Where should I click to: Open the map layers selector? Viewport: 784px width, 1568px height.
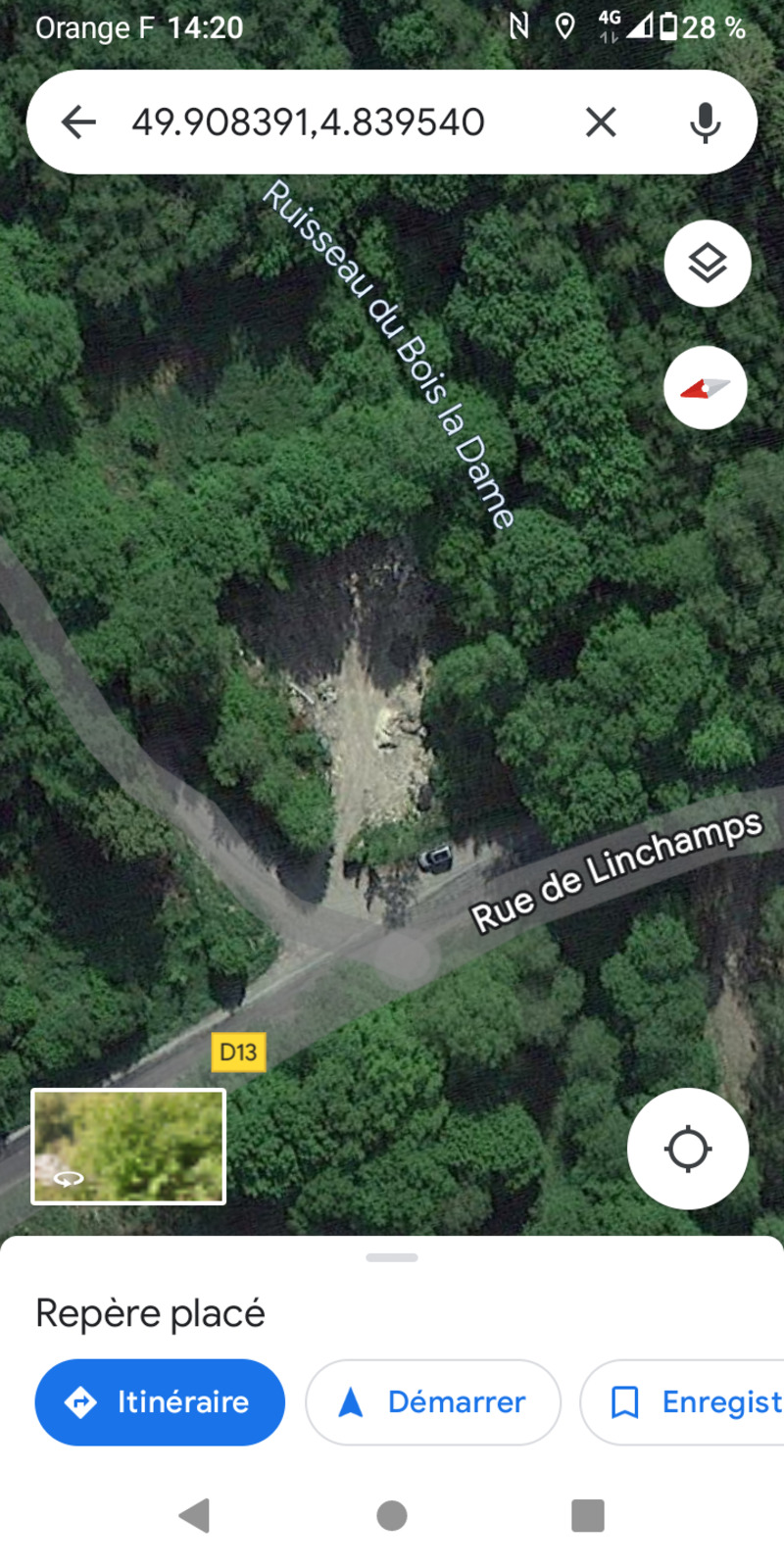[x=707, y=264]
